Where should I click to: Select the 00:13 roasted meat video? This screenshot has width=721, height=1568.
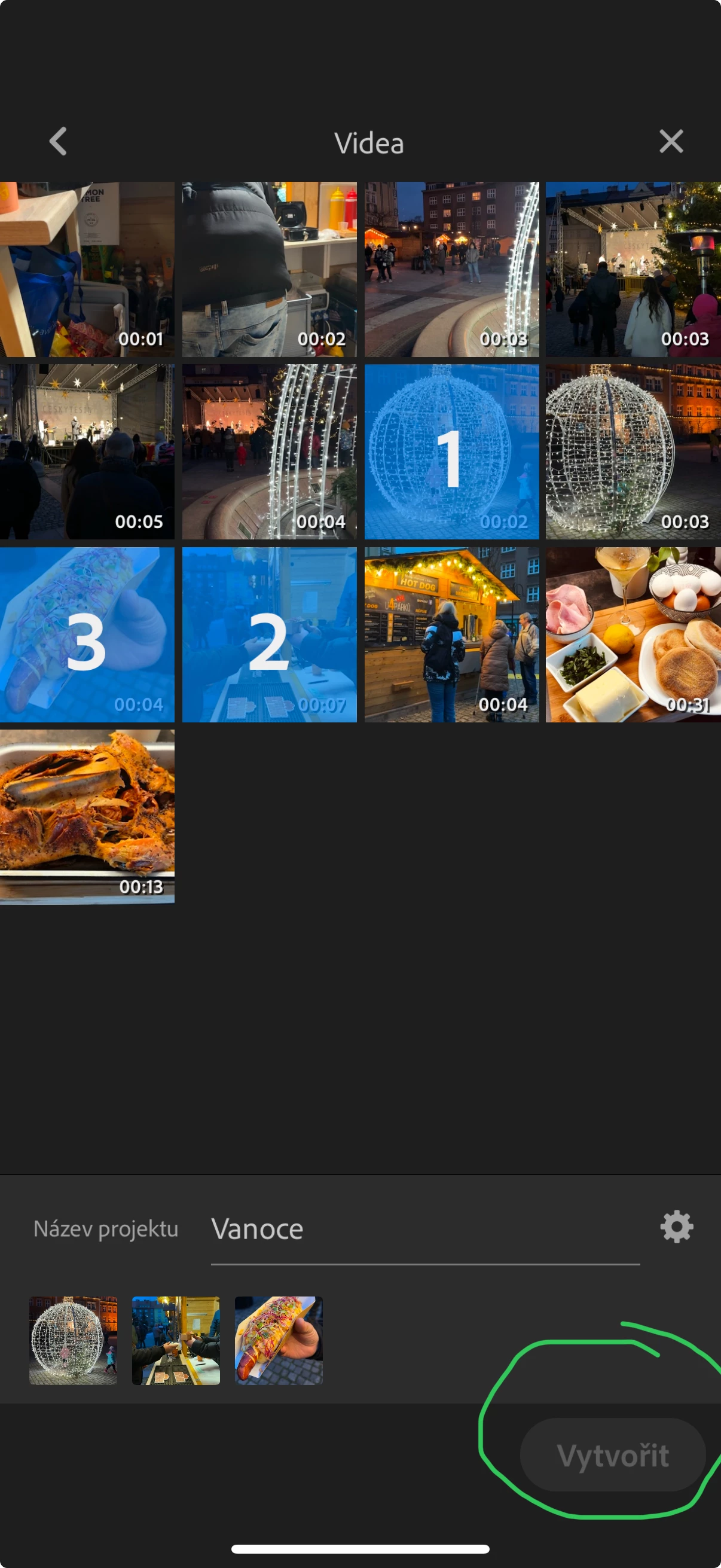pos(87,816)
